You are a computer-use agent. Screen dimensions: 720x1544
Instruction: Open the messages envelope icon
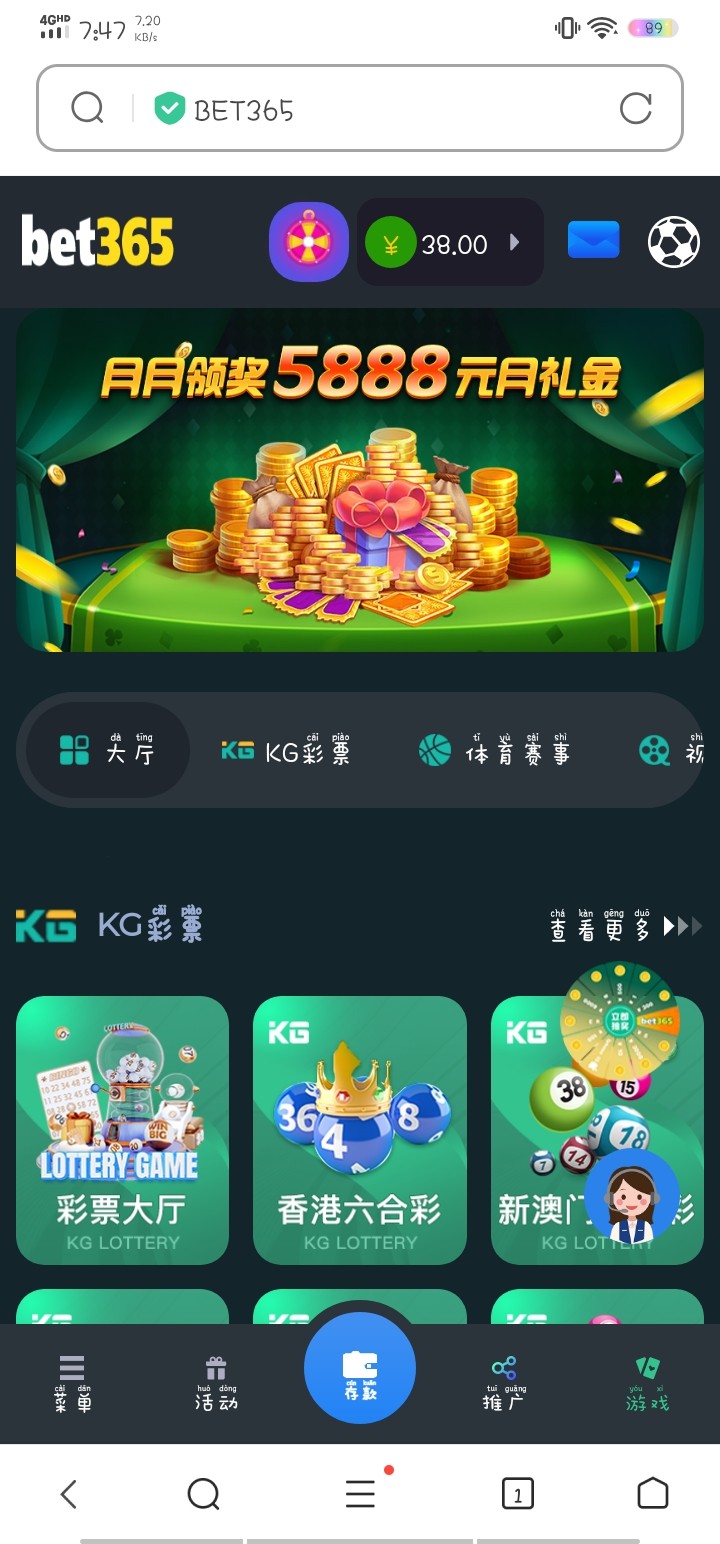(x=593, y=241)
